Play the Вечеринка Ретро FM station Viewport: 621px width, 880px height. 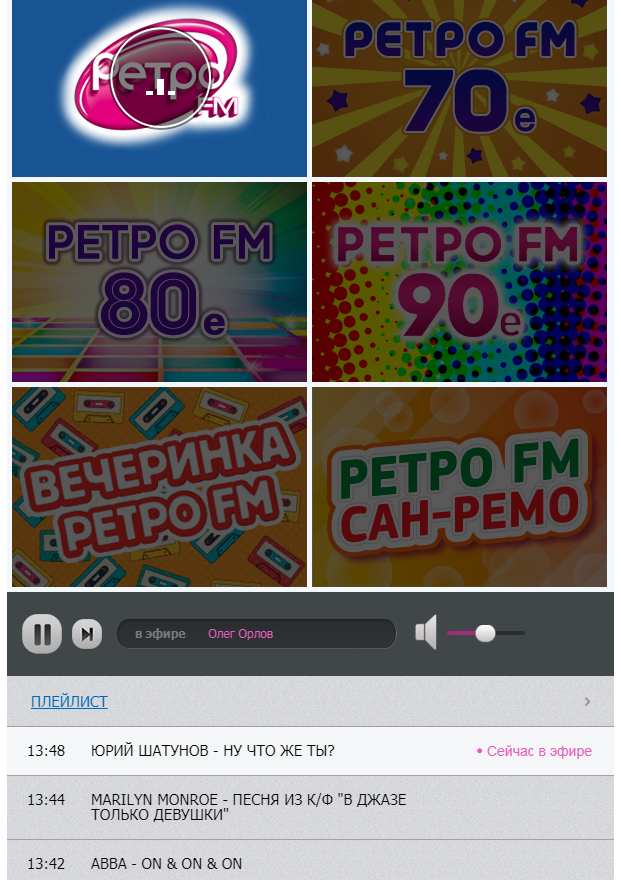159,487
